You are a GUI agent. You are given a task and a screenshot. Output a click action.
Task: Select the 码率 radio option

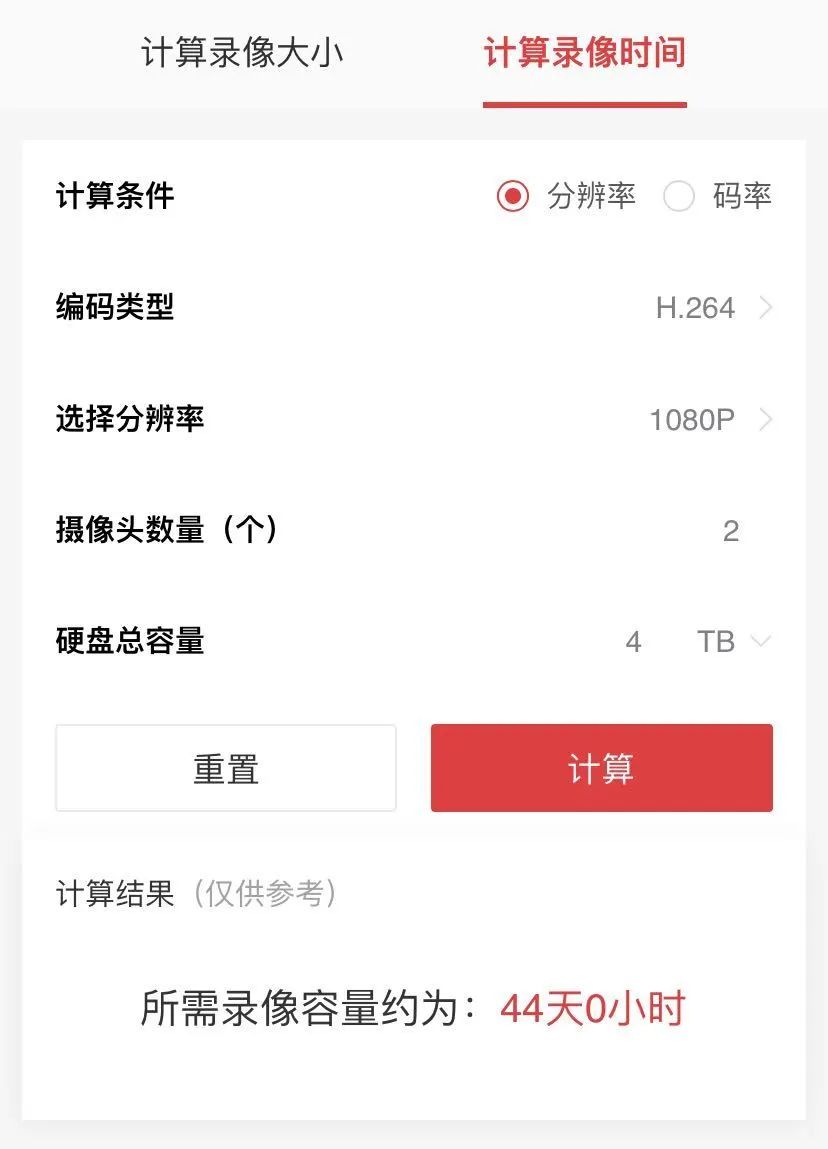click(x=679, y=196)
